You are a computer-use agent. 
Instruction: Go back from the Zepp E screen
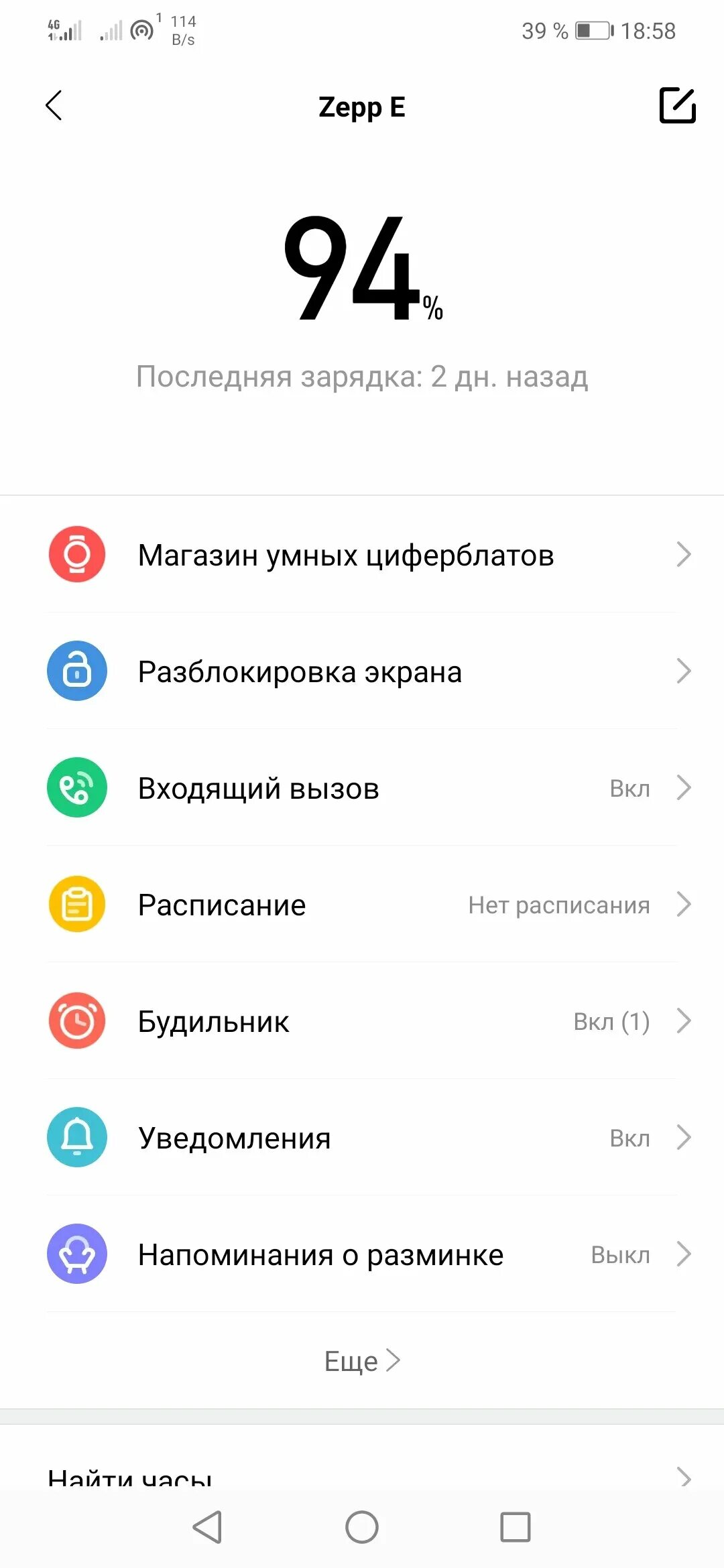click(x=54, y=106)
